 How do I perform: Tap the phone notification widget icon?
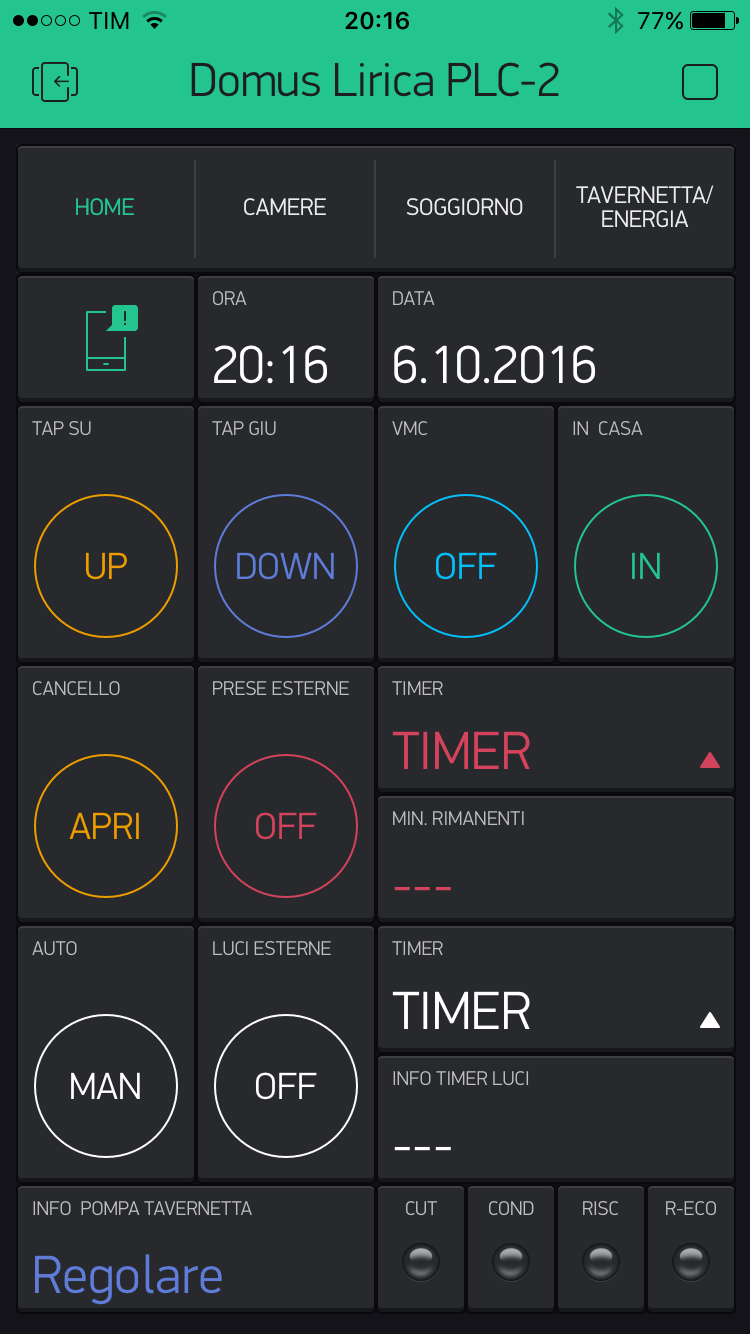(106, 339)
